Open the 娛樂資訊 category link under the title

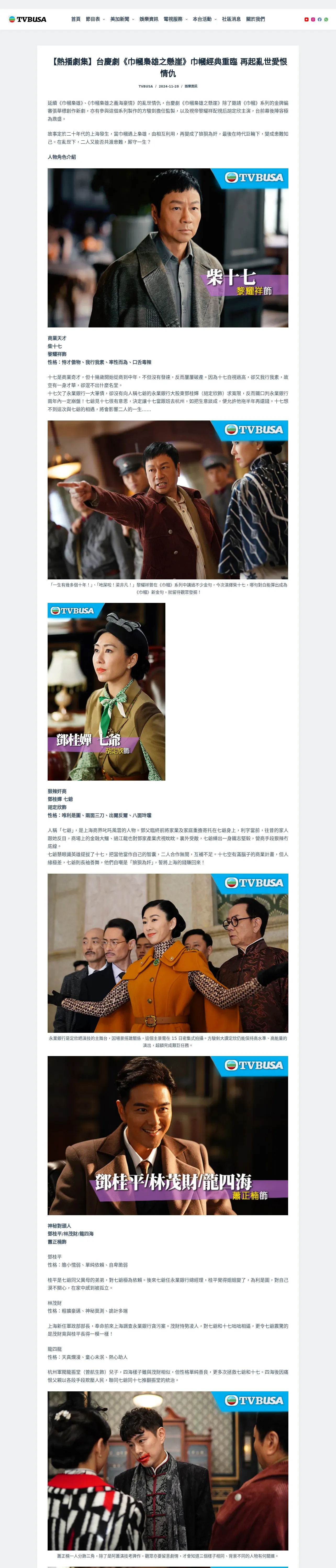(191, 87)
